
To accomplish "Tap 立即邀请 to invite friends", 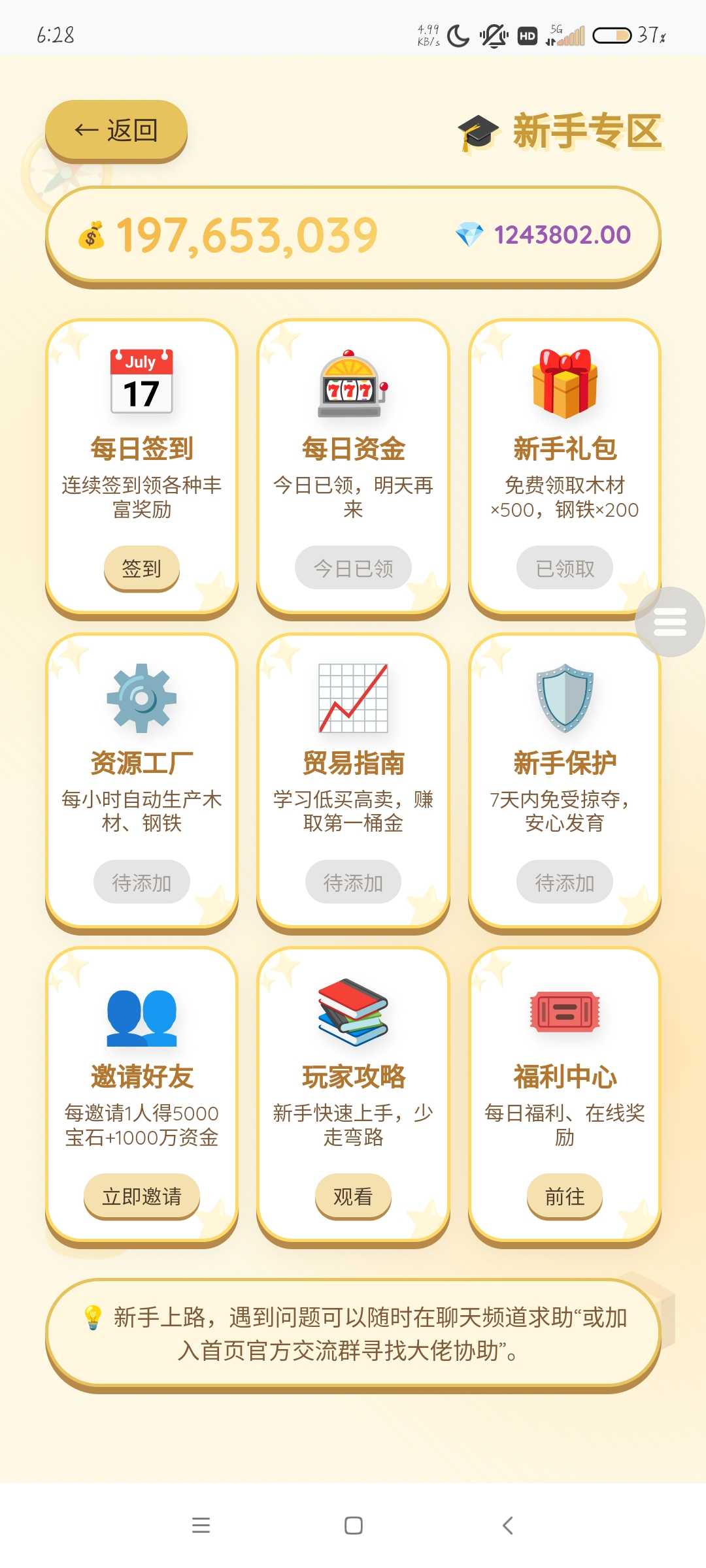I will point(141,1196).
